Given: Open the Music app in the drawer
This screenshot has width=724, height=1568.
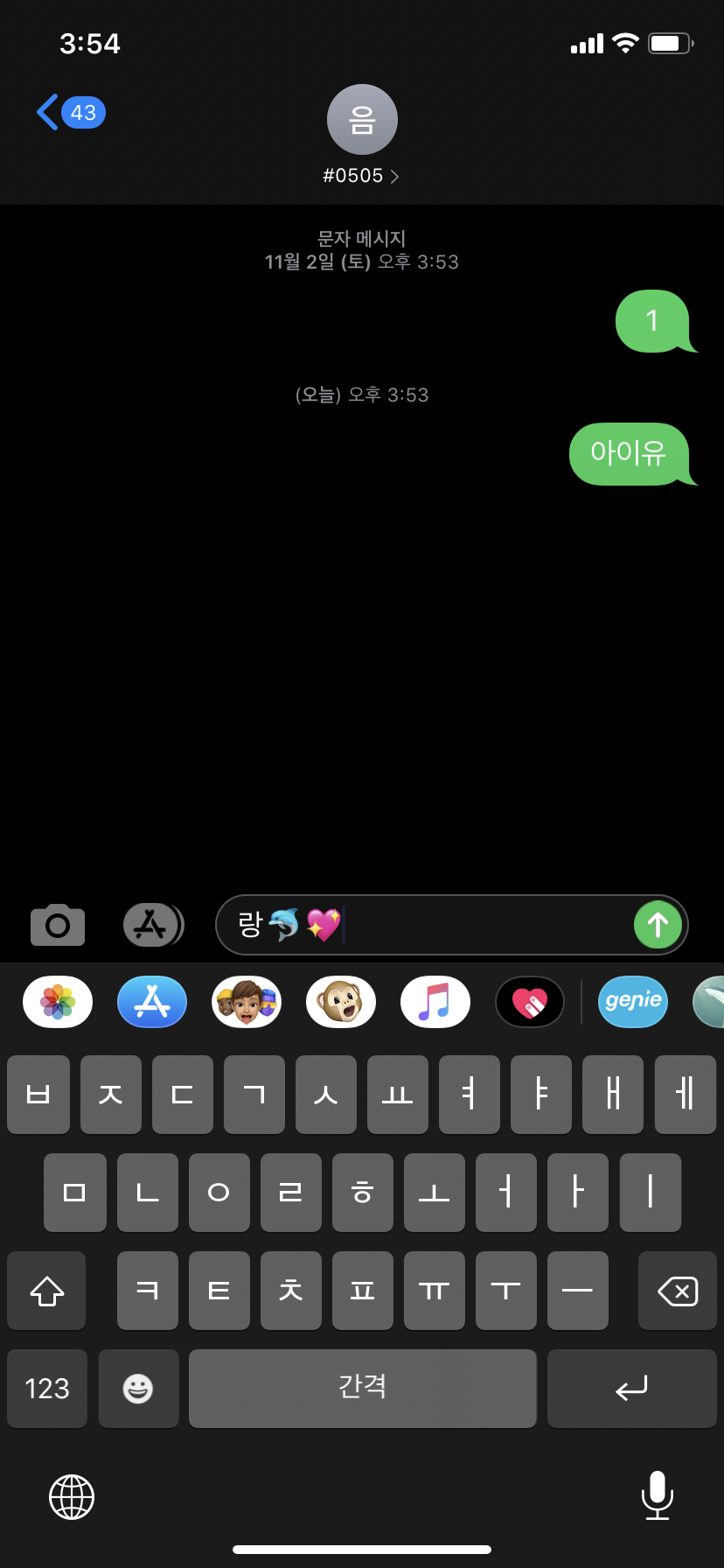Looking at the screenshot, I should click(x=435, y=1002).
